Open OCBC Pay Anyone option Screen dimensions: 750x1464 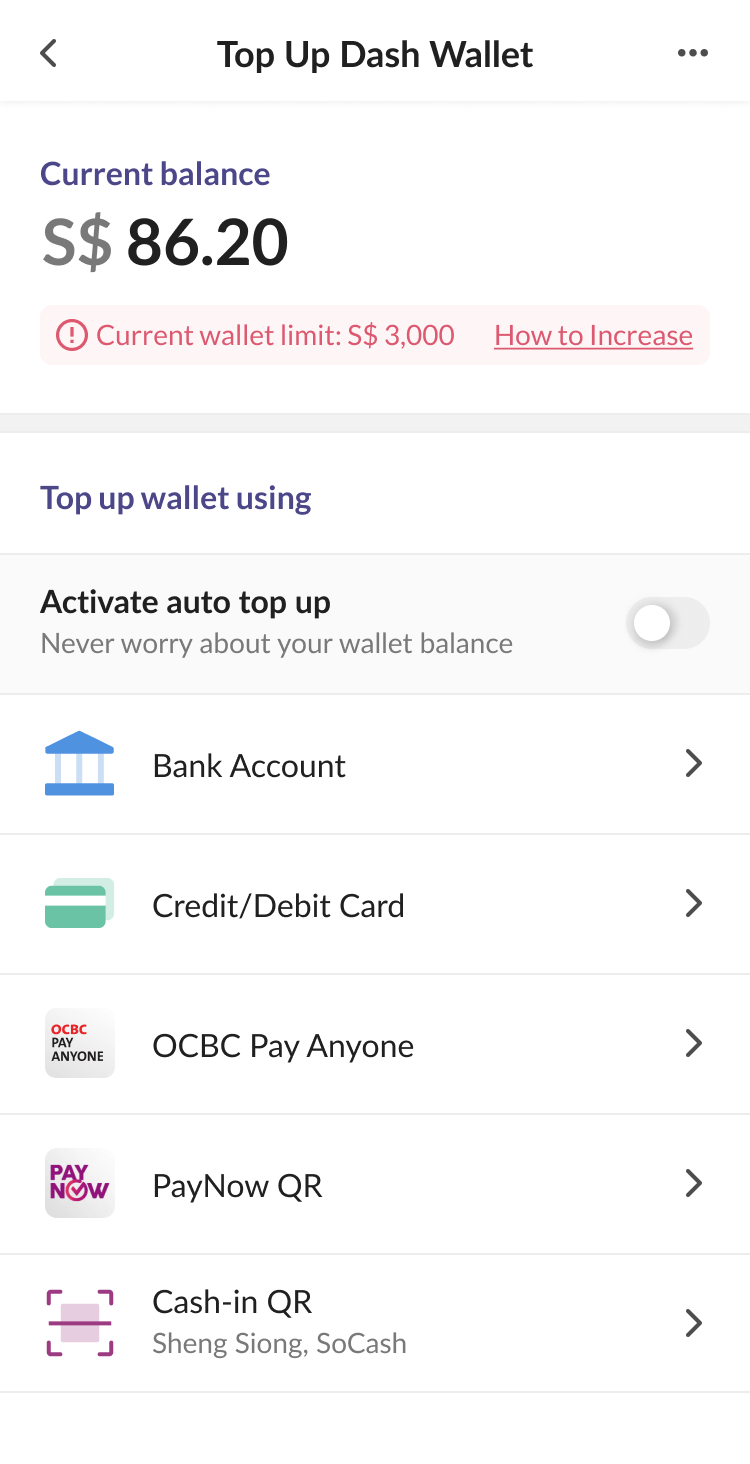click(375, 1045)
